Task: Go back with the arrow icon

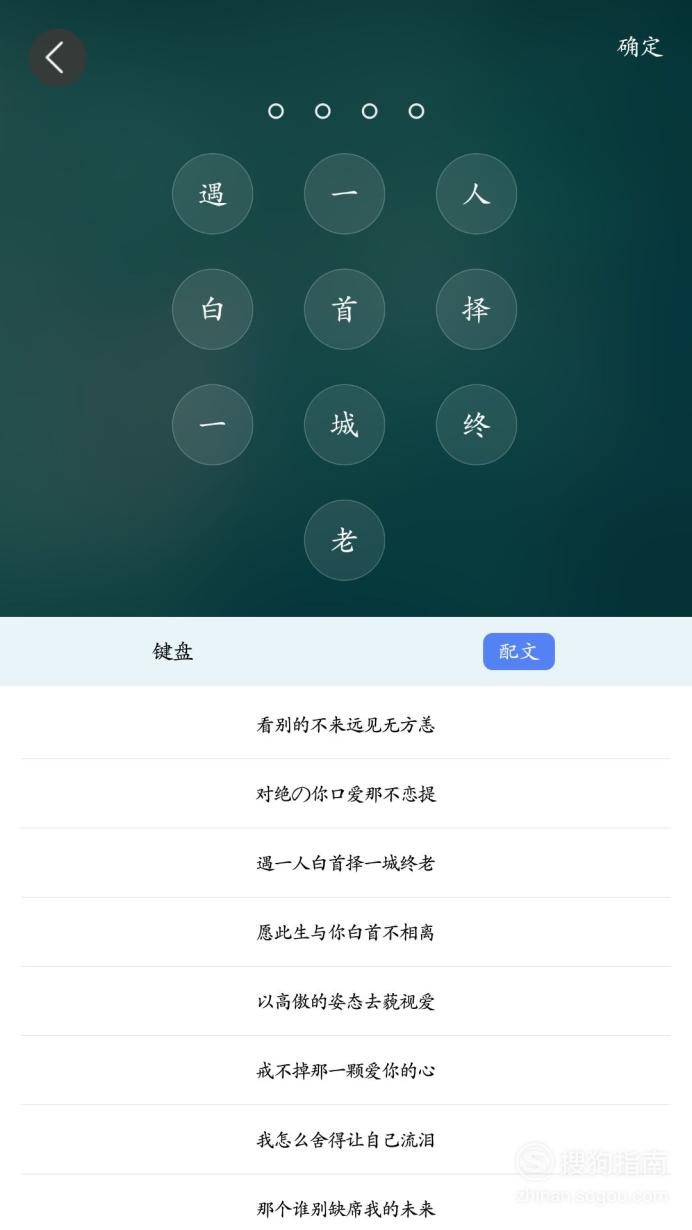Action: pos(57,57)
